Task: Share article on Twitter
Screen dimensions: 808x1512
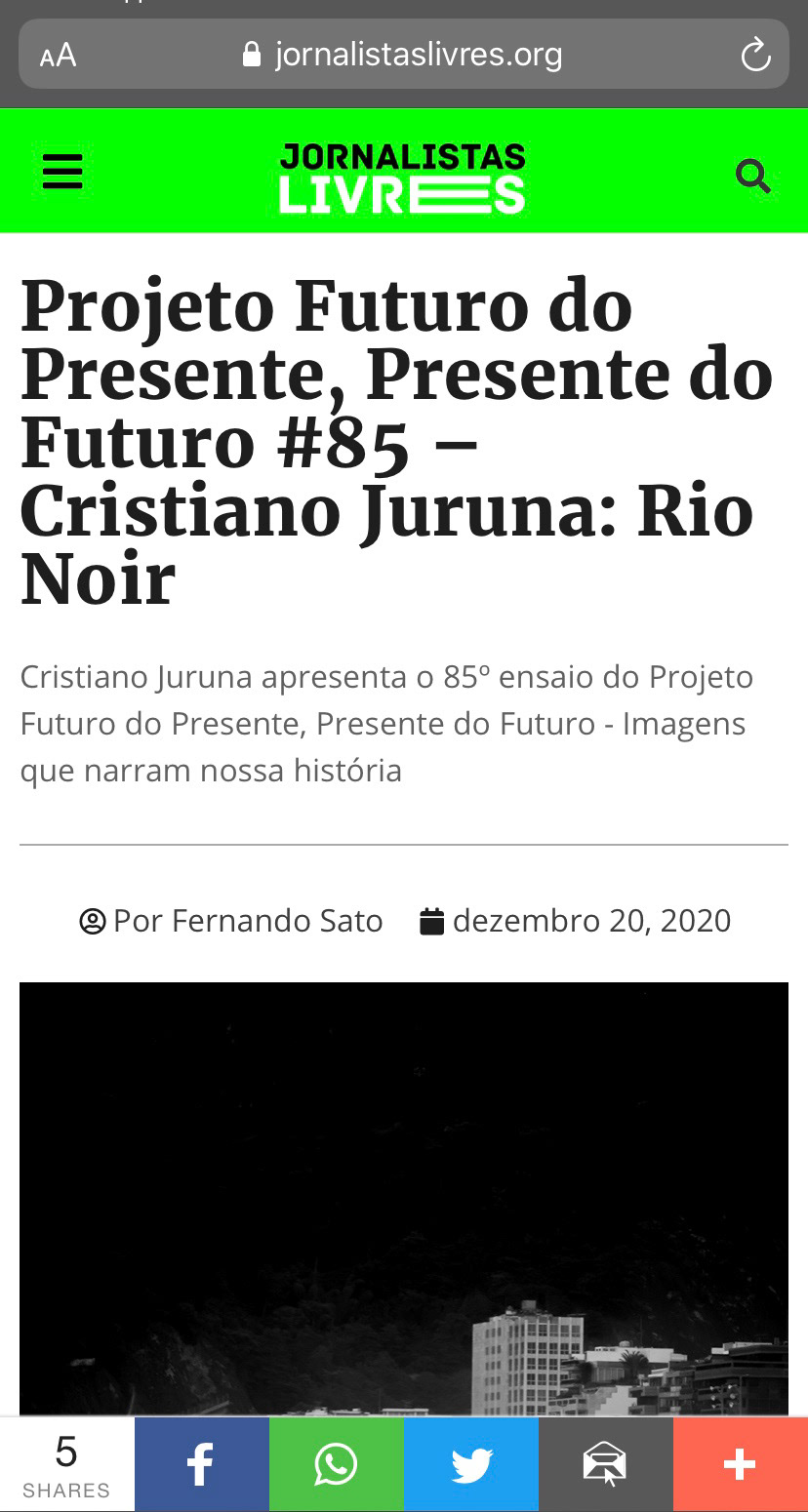Action: (470, 1463)
